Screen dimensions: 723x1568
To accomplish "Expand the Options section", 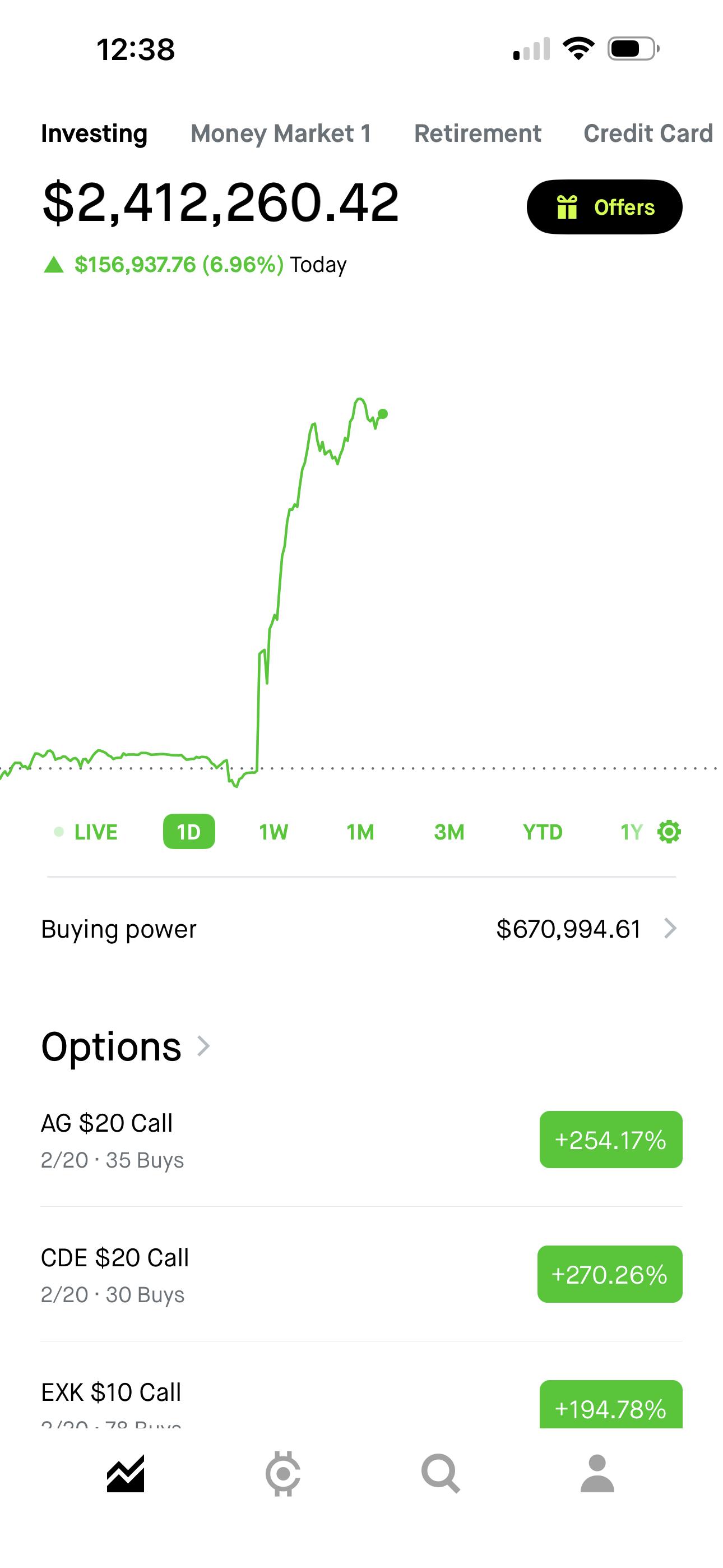I will [126, 1047].
